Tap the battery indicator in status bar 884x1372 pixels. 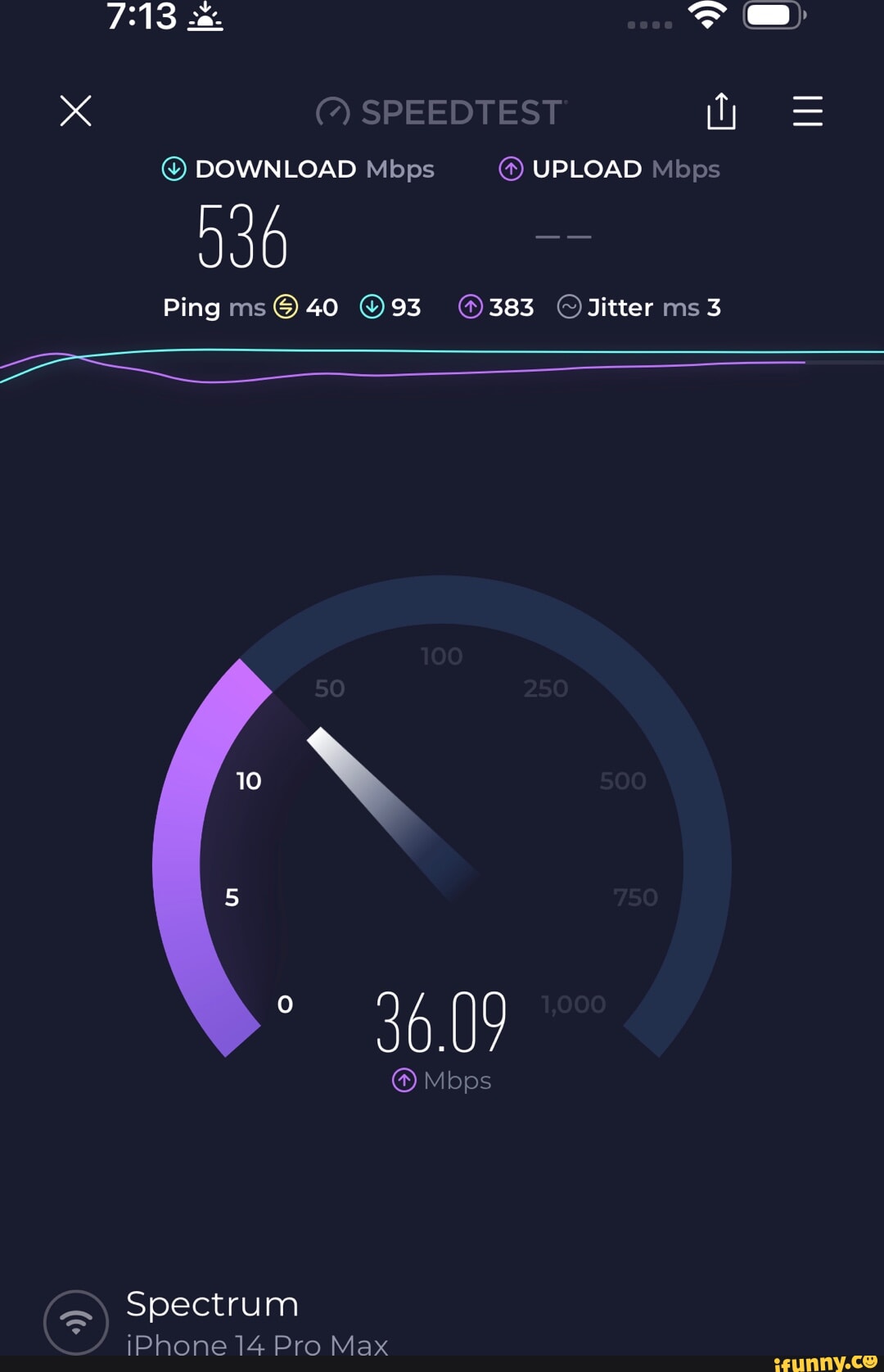(773, 16)
